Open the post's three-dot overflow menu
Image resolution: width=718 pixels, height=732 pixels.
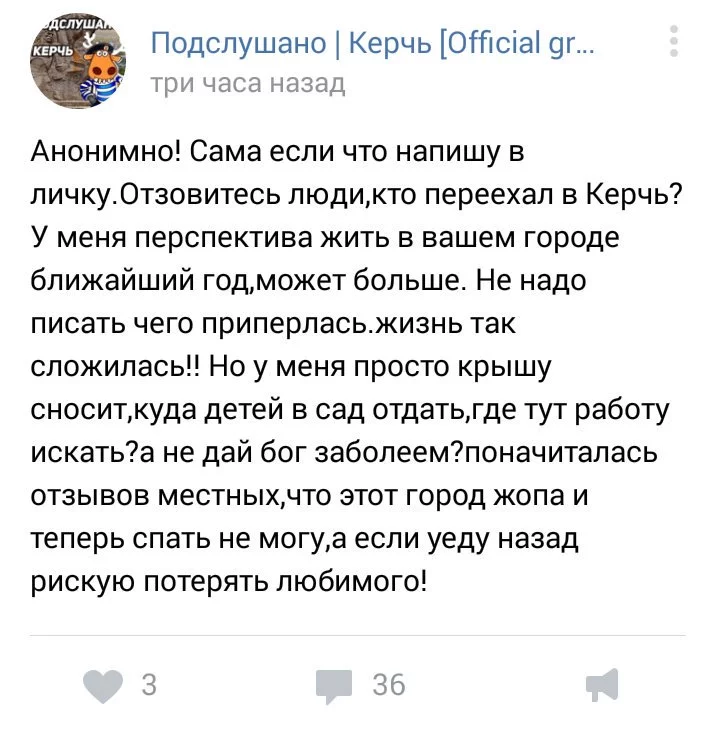tap(675, 44)
